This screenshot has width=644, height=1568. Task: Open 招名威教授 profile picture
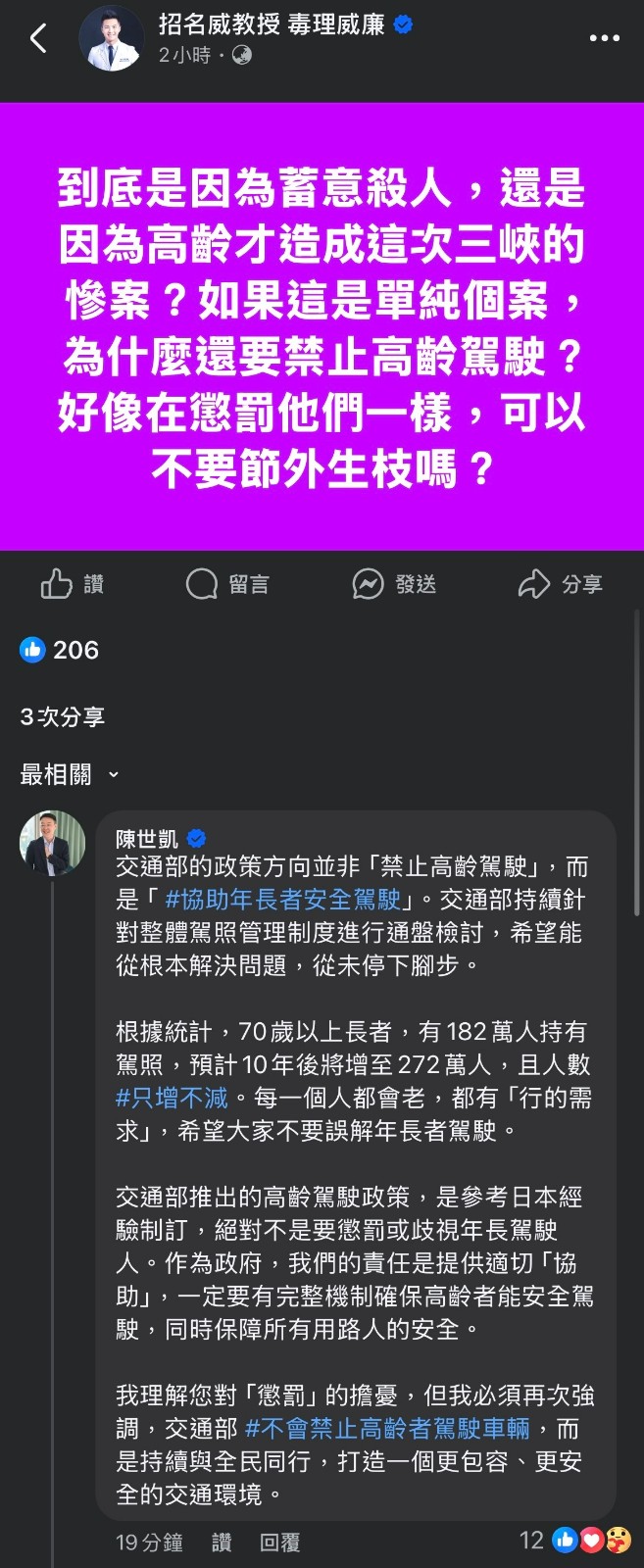(111, 39)
